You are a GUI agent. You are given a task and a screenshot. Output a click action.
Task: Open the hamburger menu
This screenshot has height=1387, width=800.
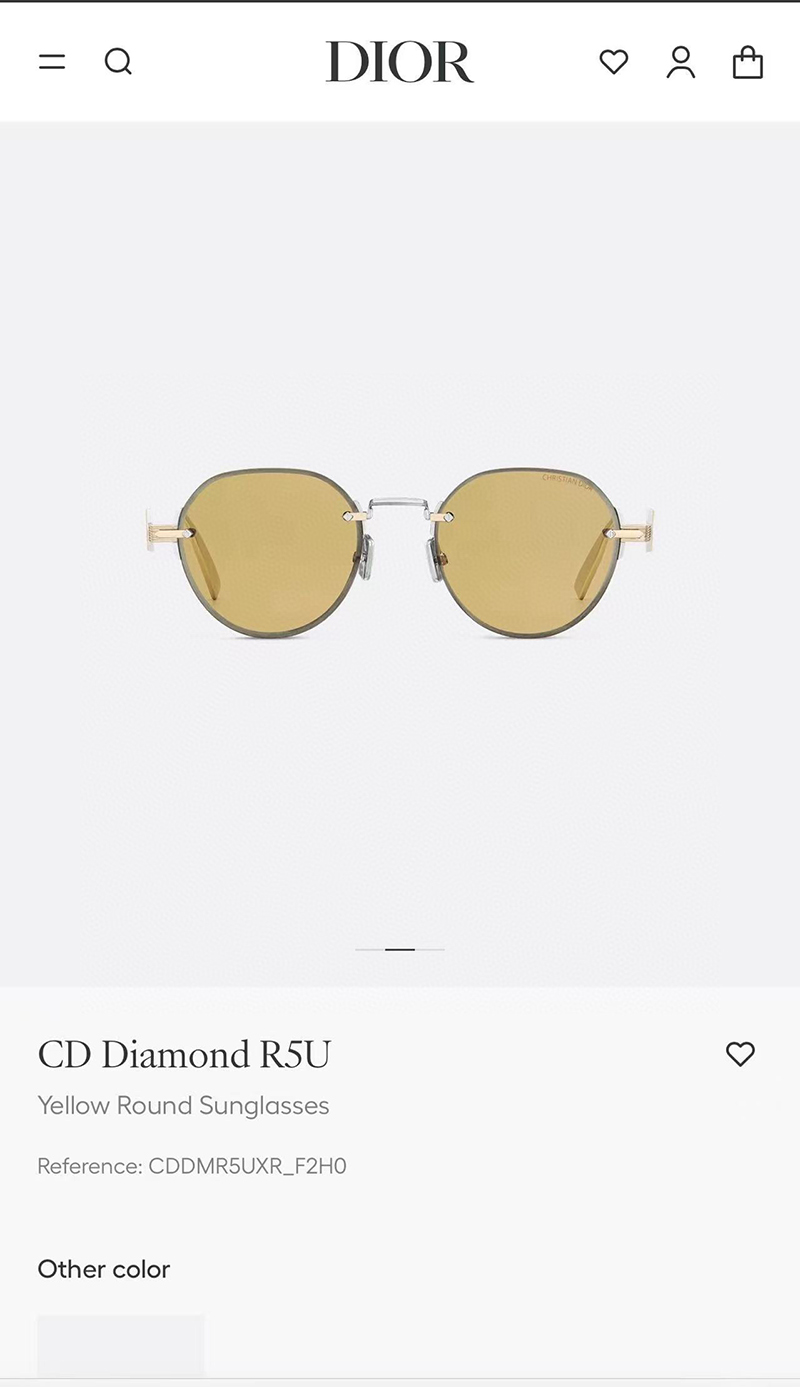coord(52,62)
